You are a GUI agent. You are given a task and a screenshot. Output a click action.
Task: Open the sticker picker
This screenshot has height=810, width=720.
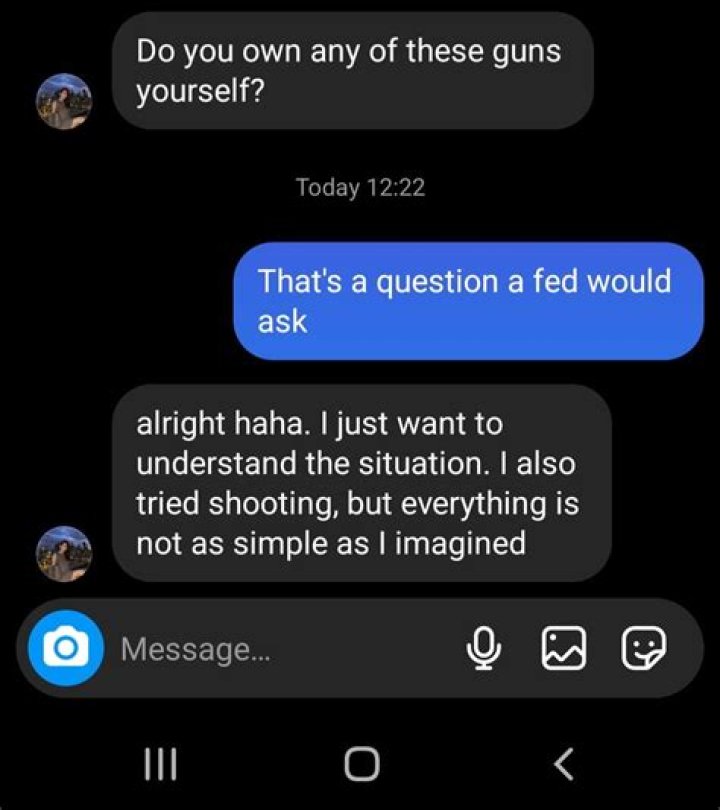click(641, 649)
